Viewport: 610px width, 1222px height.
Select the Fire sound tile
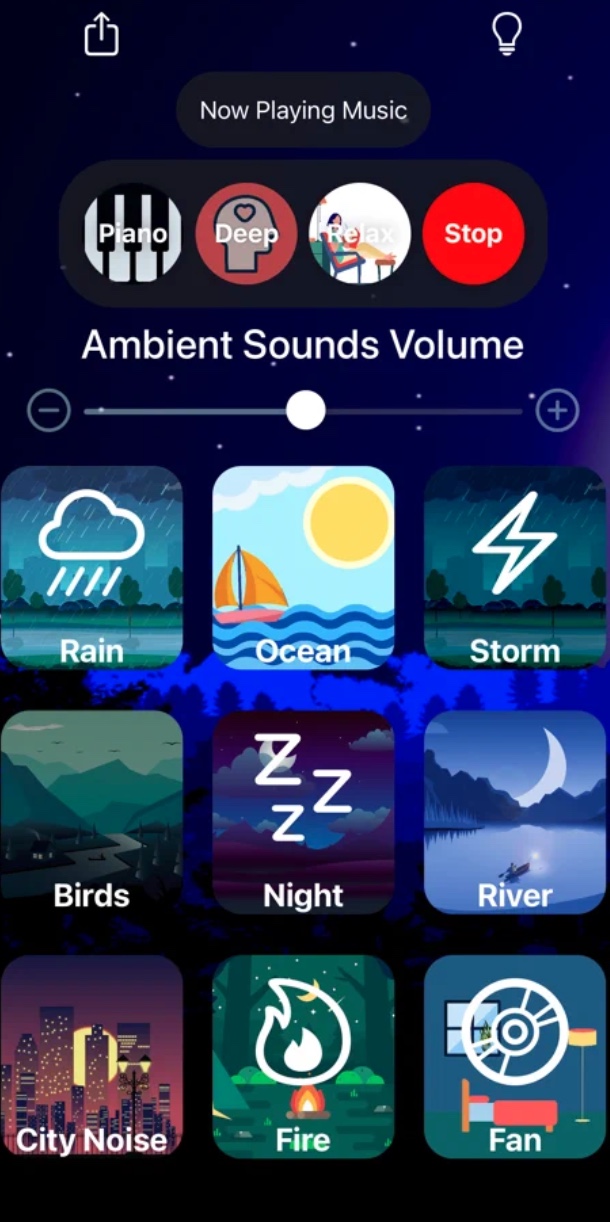[x=303, y=1056]
